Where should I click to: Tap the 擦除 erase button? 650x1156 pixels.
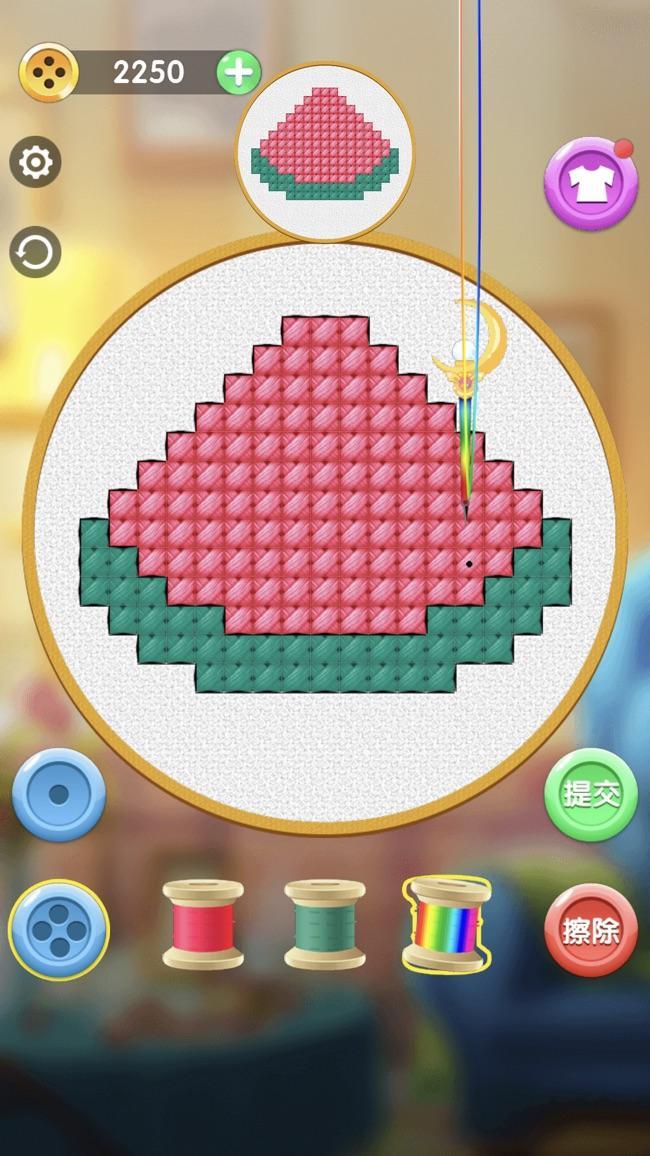coord(591,930)
